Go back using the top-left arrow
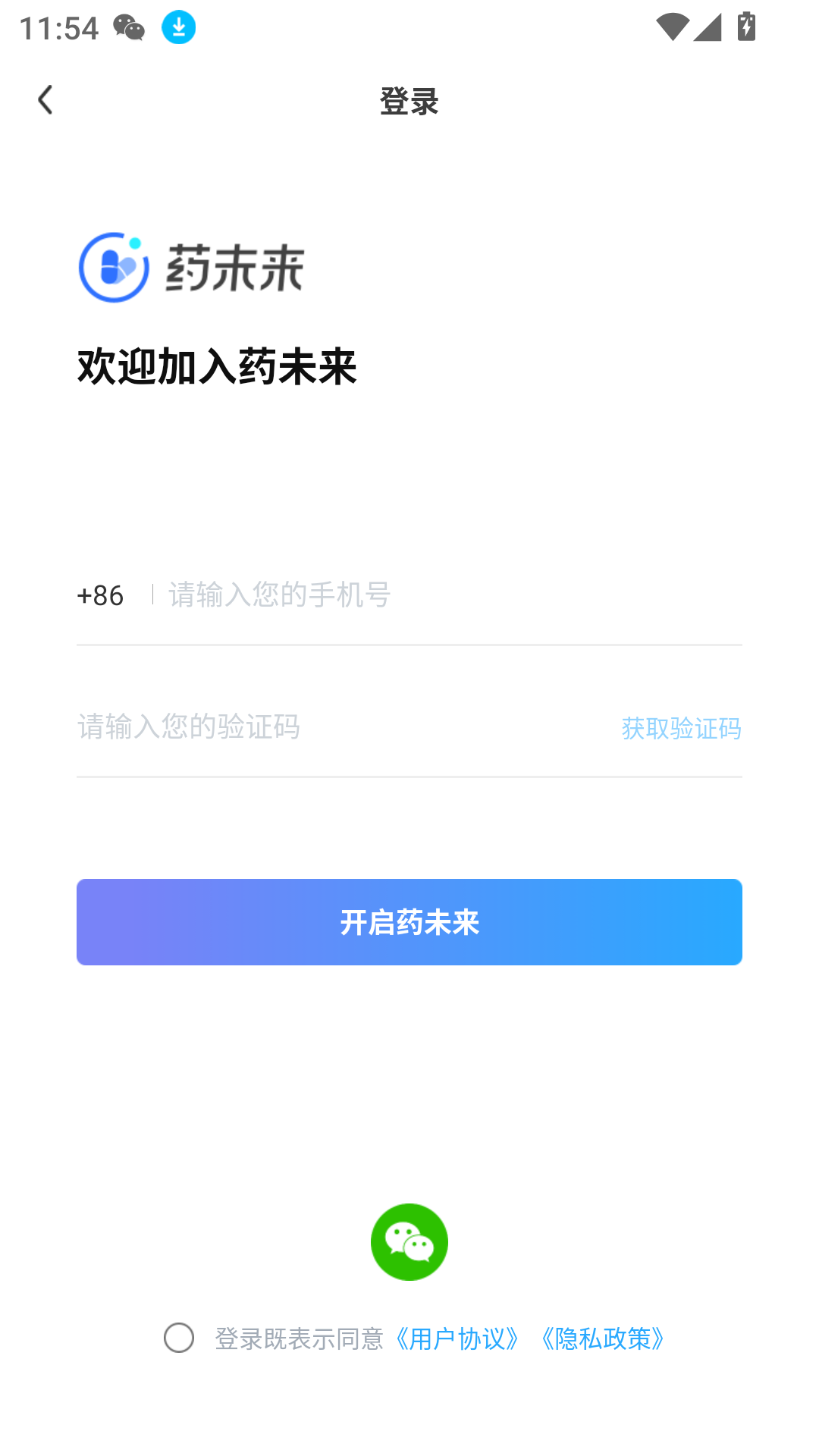 point(45,100)
